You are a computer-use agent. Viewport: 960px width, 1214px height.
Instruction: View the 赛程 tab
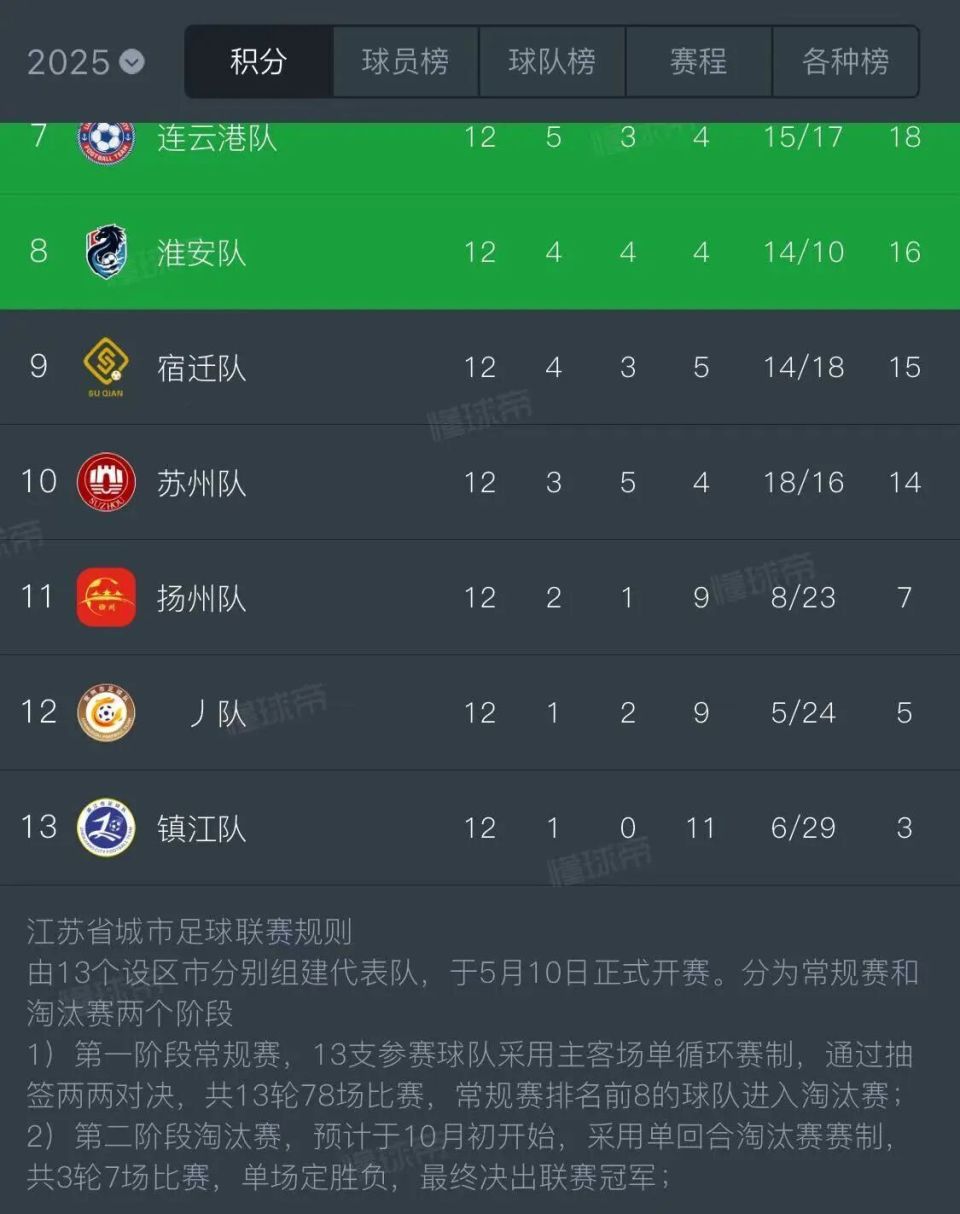[x=698, y=62]
